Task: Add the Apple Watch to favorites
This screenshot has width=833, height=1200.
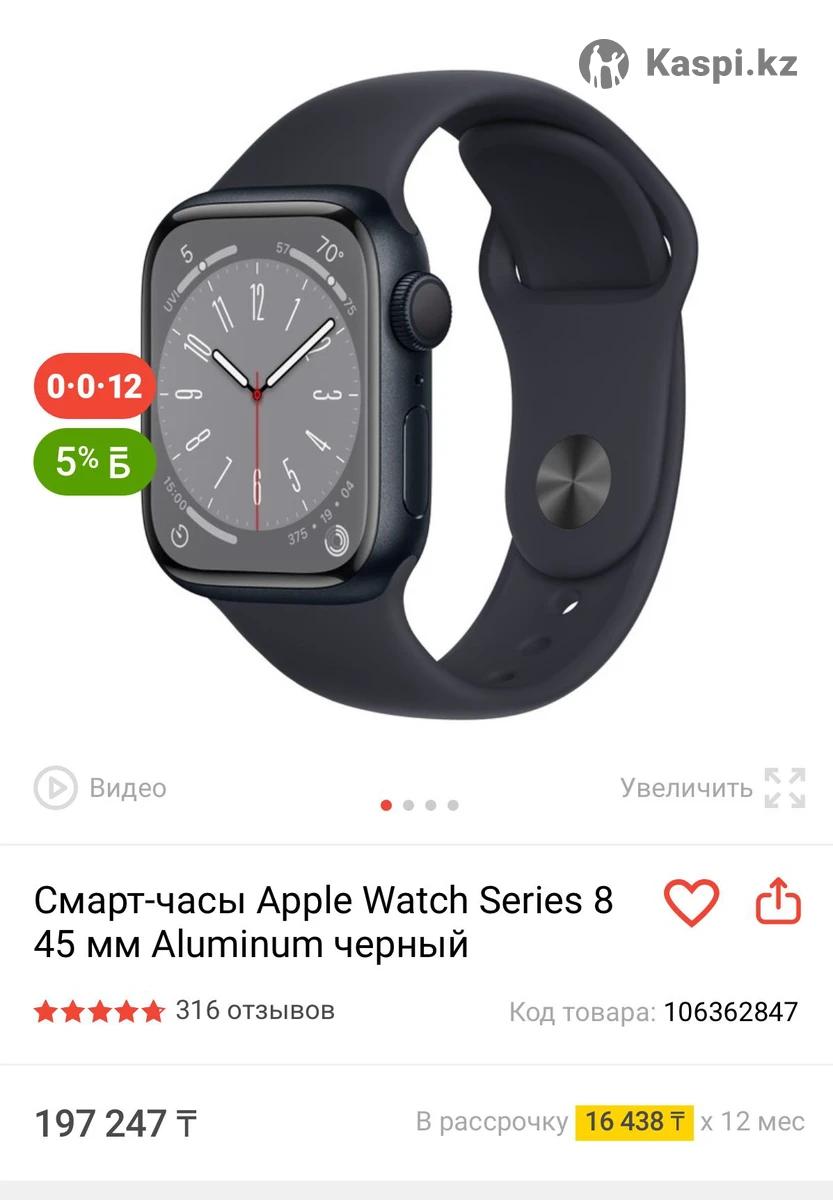Action: tap(691, 903)
